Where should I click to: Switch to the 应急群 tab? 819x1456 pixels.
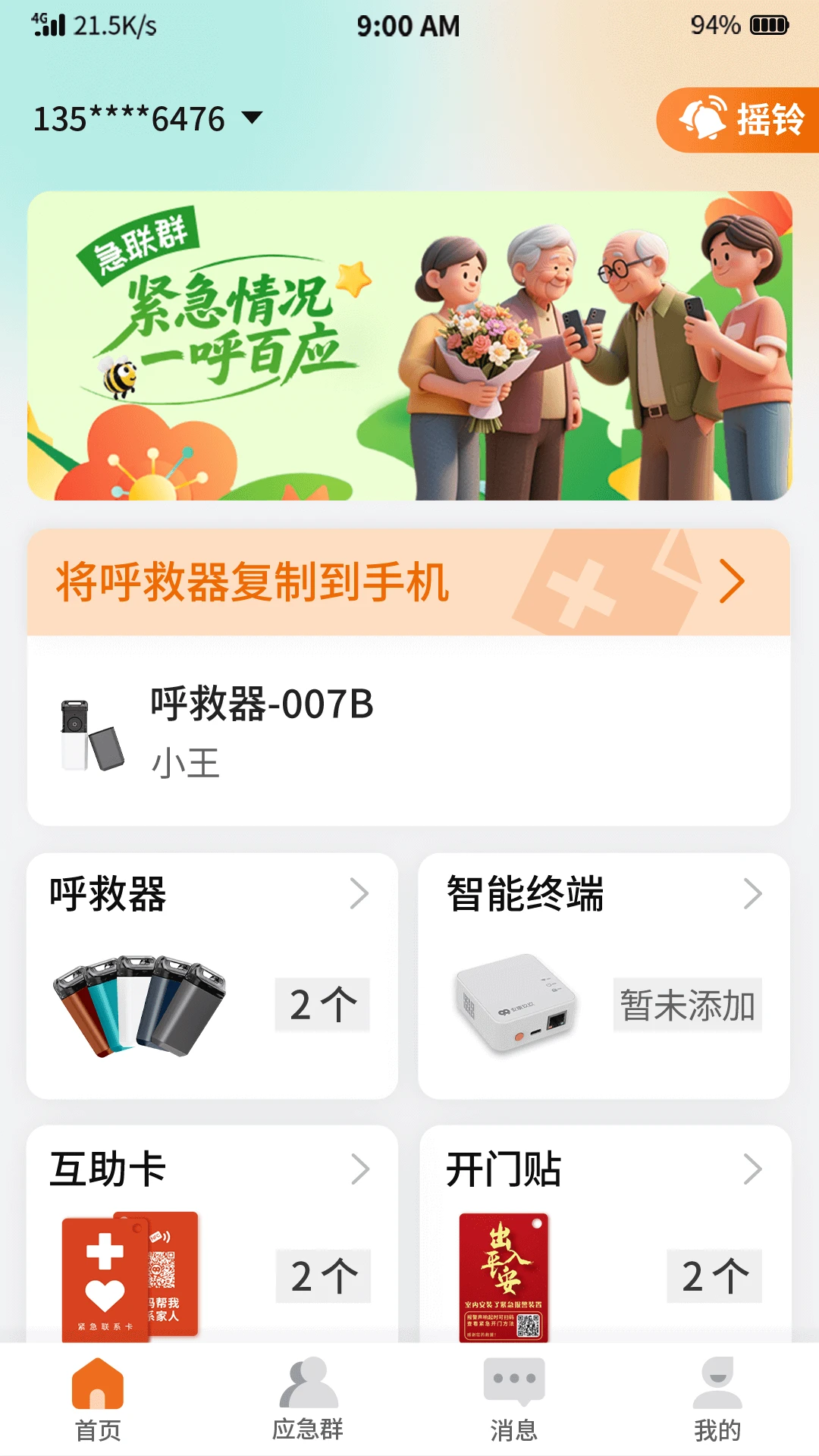308,1399
